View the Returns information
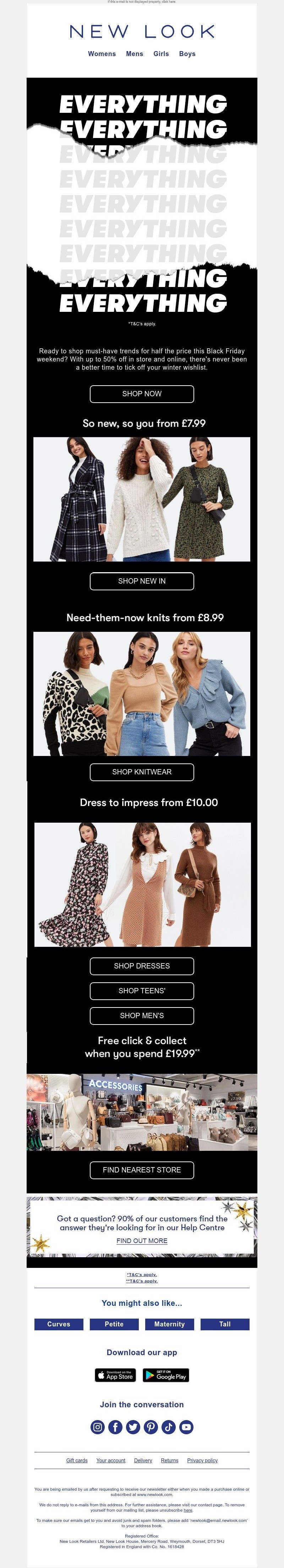 point(169,1460)
